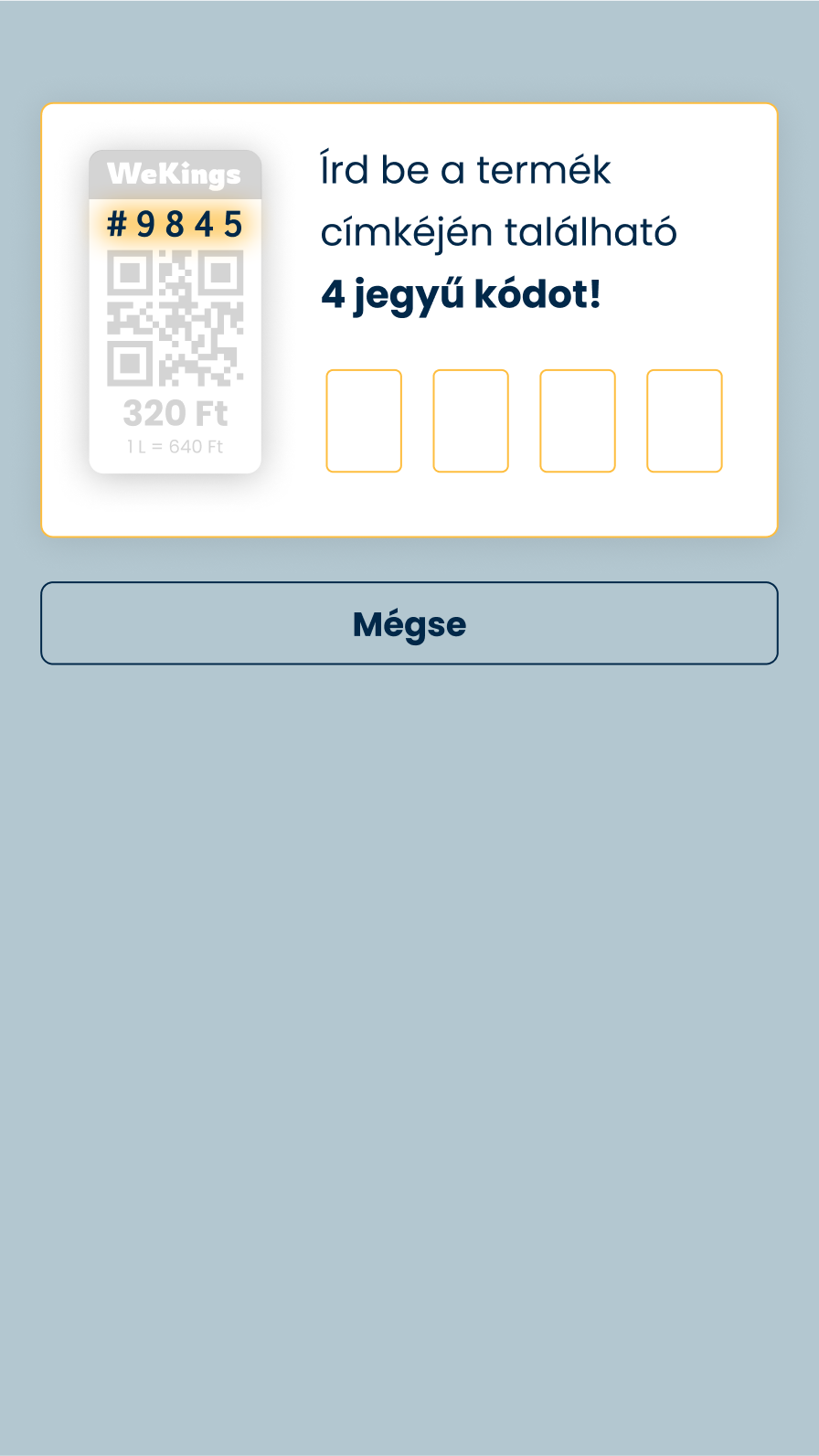
Task: Cancel with the Mégse button
Action: tap(409, 623)
